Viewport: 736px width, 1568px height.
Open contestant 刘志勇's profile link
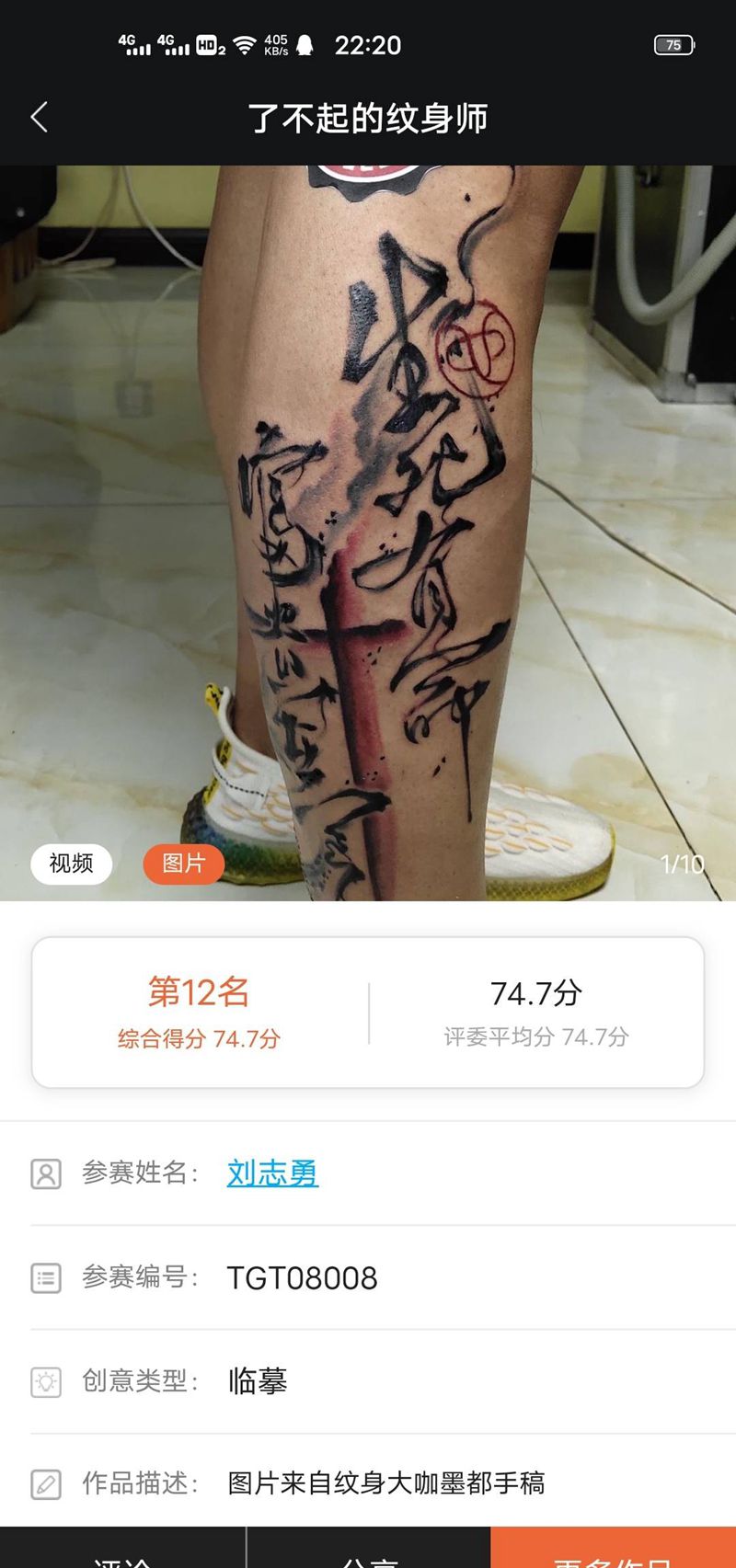coord(272,1173)
